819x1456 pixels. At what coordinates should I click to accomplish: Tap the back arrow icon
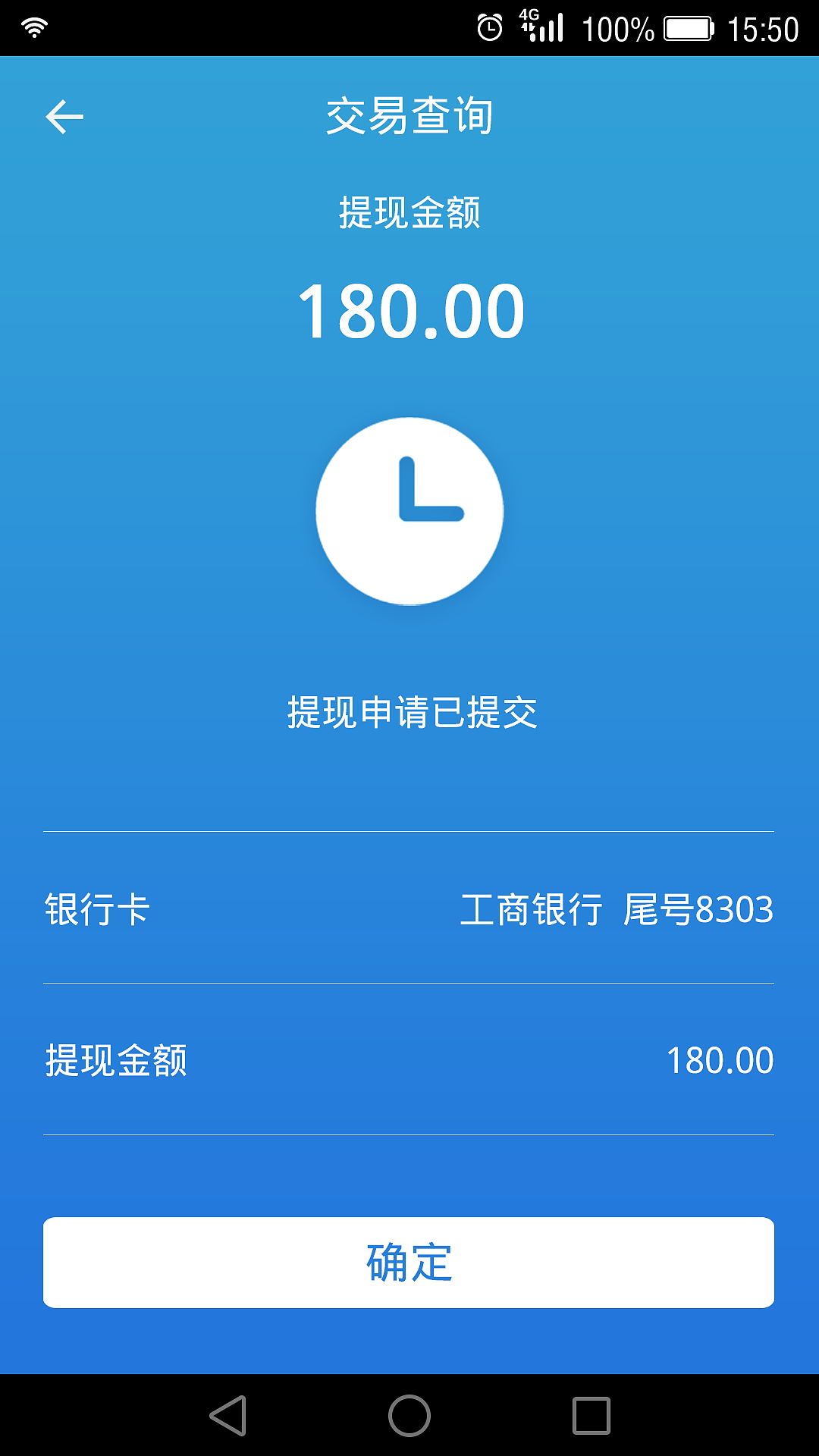click(64, 117)
